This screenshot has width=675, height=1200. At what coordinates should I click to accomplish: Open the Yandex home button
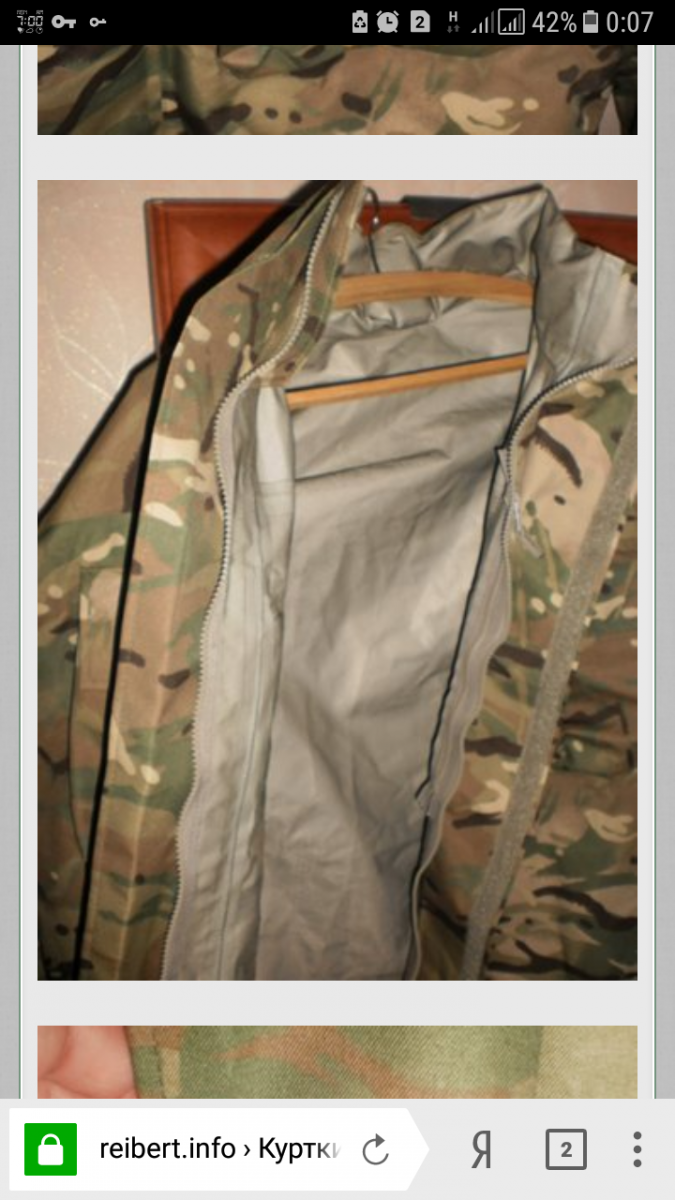(x=481, y=1150)
